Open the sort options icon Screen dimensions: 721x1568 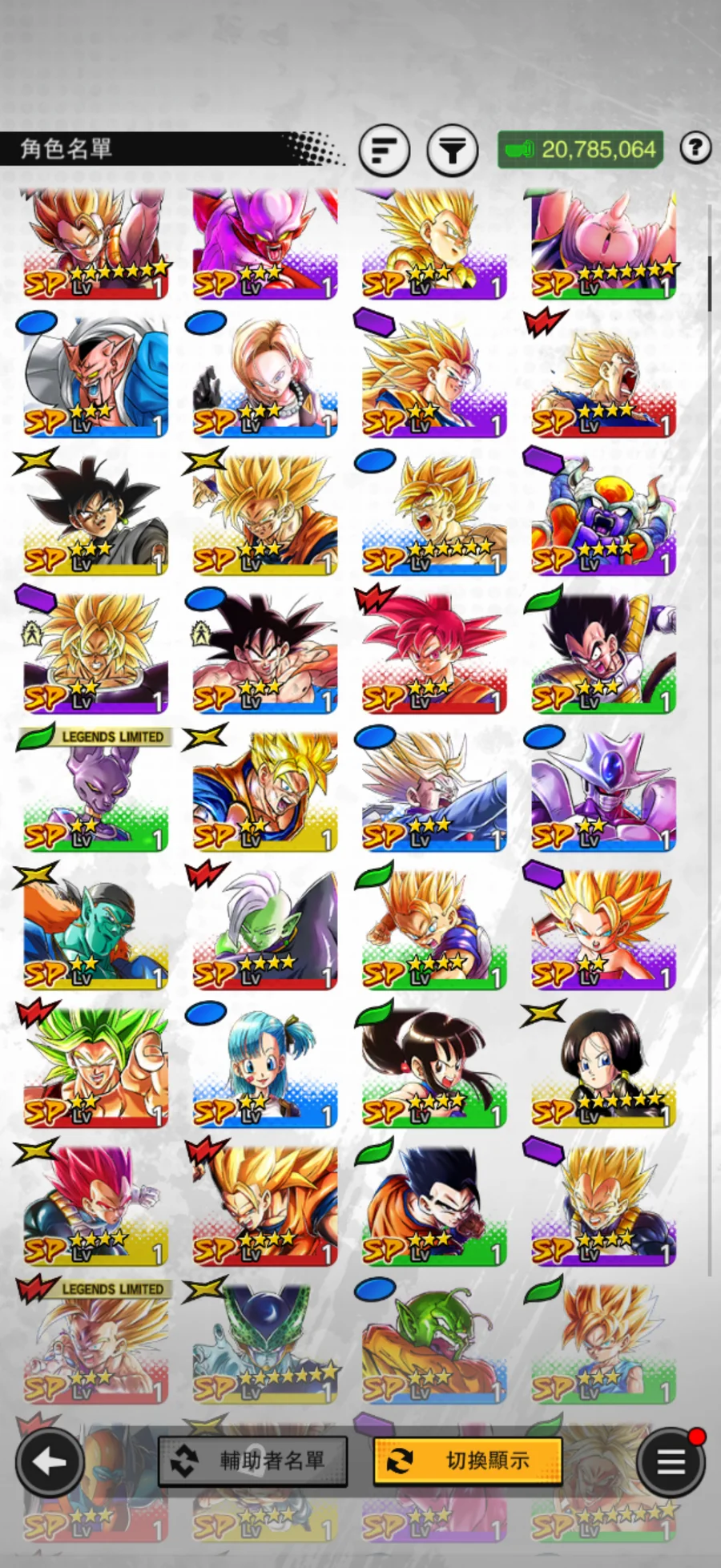pyautogui.click(x=385, y=150)
